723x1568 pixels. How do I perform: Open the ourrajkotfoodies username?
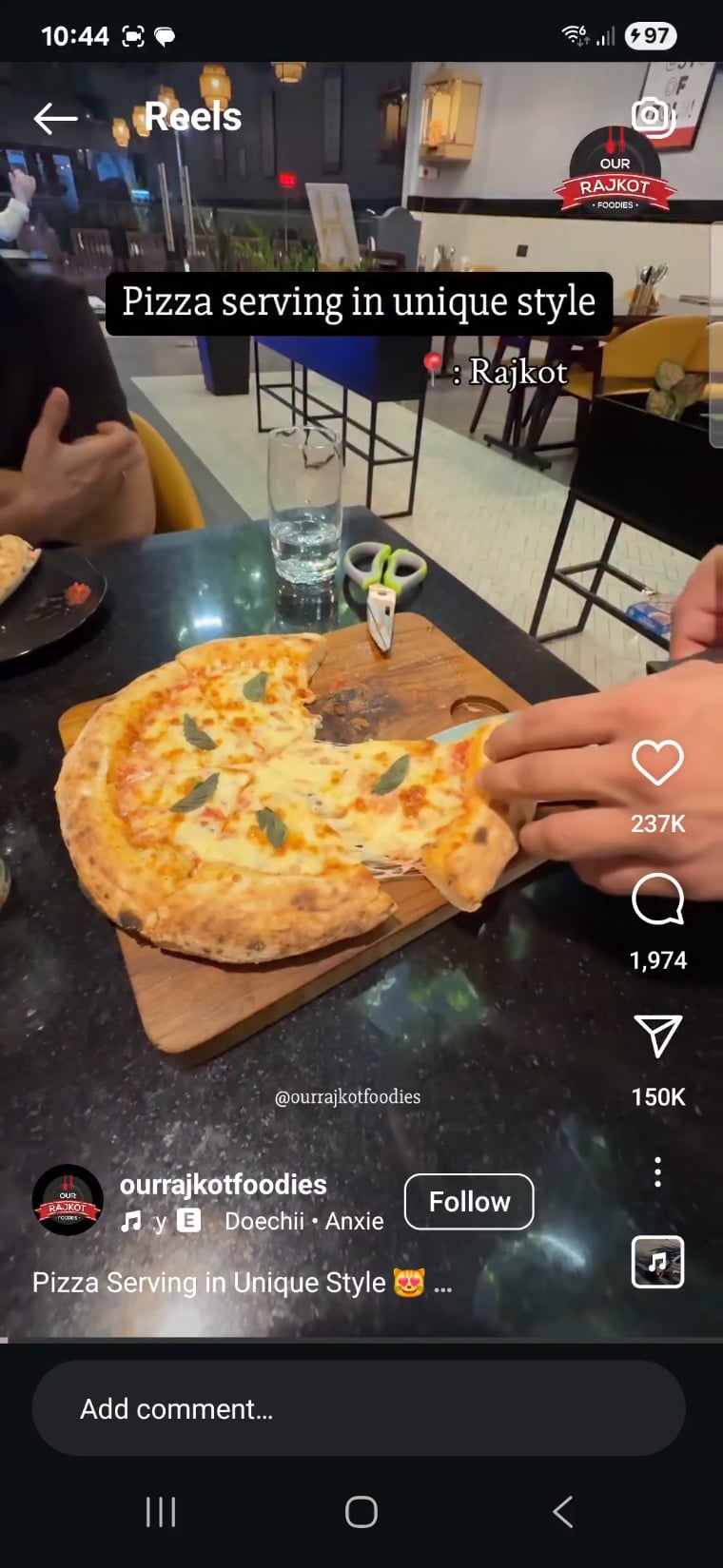click(224, 1185)
